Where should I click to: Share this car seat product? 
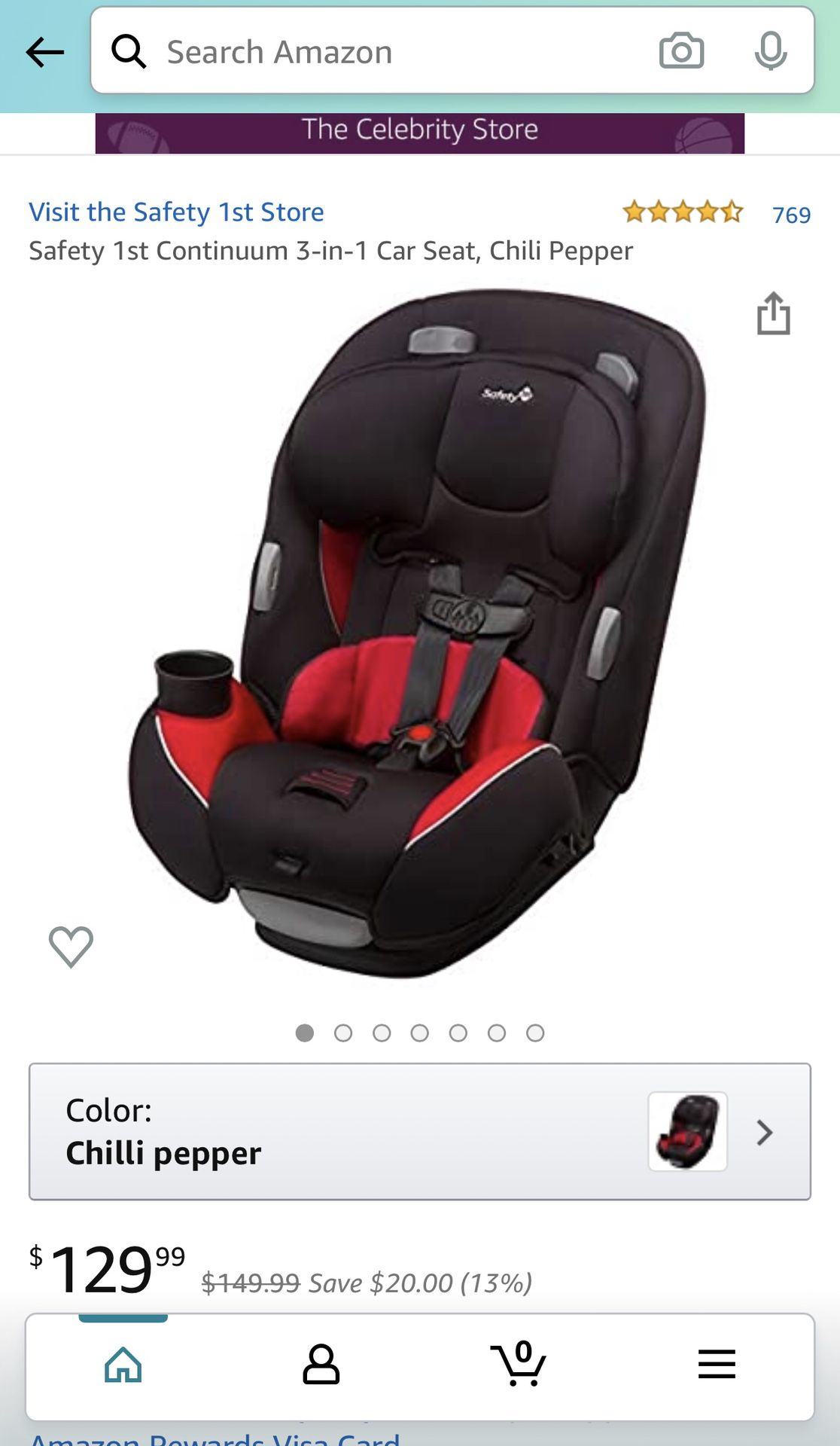tap(774, 313)
